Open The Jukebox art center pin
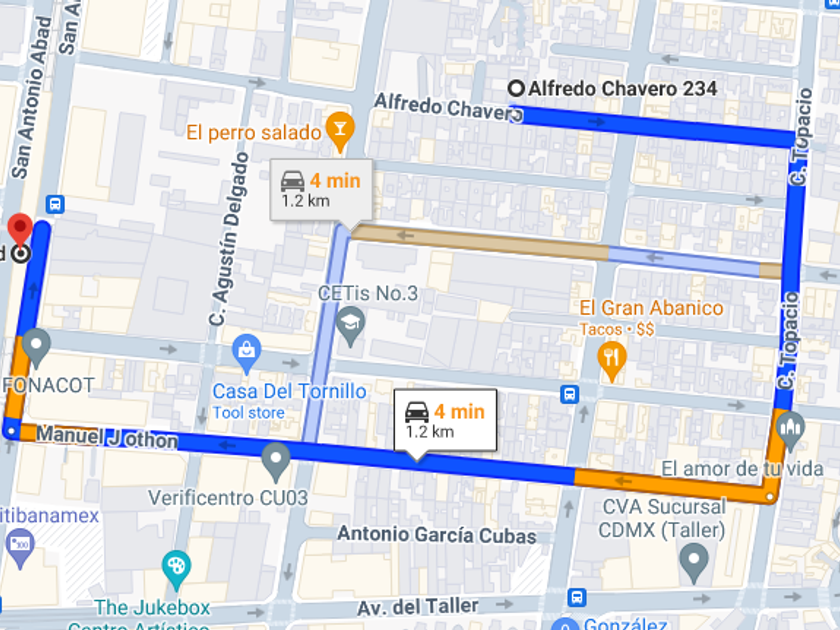 pyautogui.click(x=176, y=570)
